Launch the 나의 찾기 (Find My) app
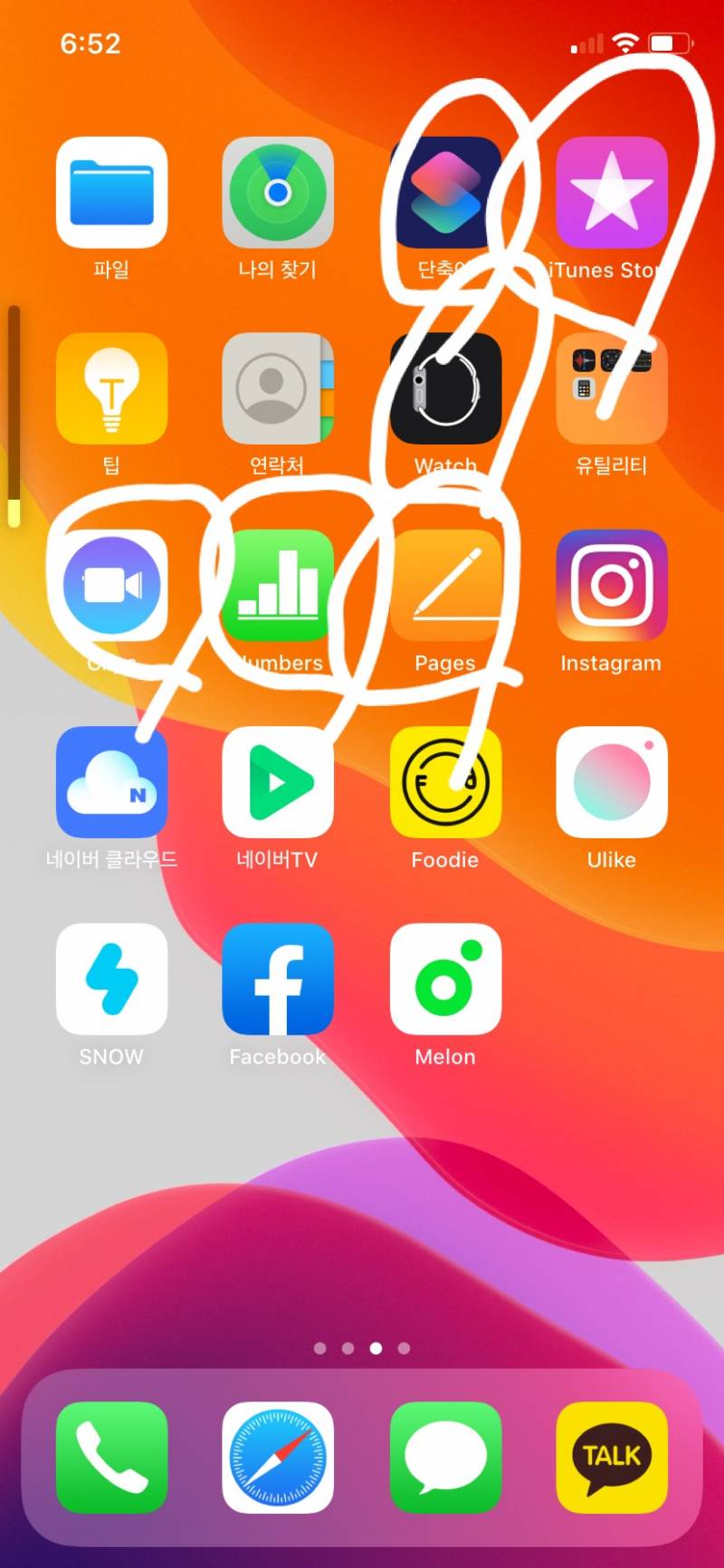Viewport: 724px width, 1568px height. pos(278,192)
